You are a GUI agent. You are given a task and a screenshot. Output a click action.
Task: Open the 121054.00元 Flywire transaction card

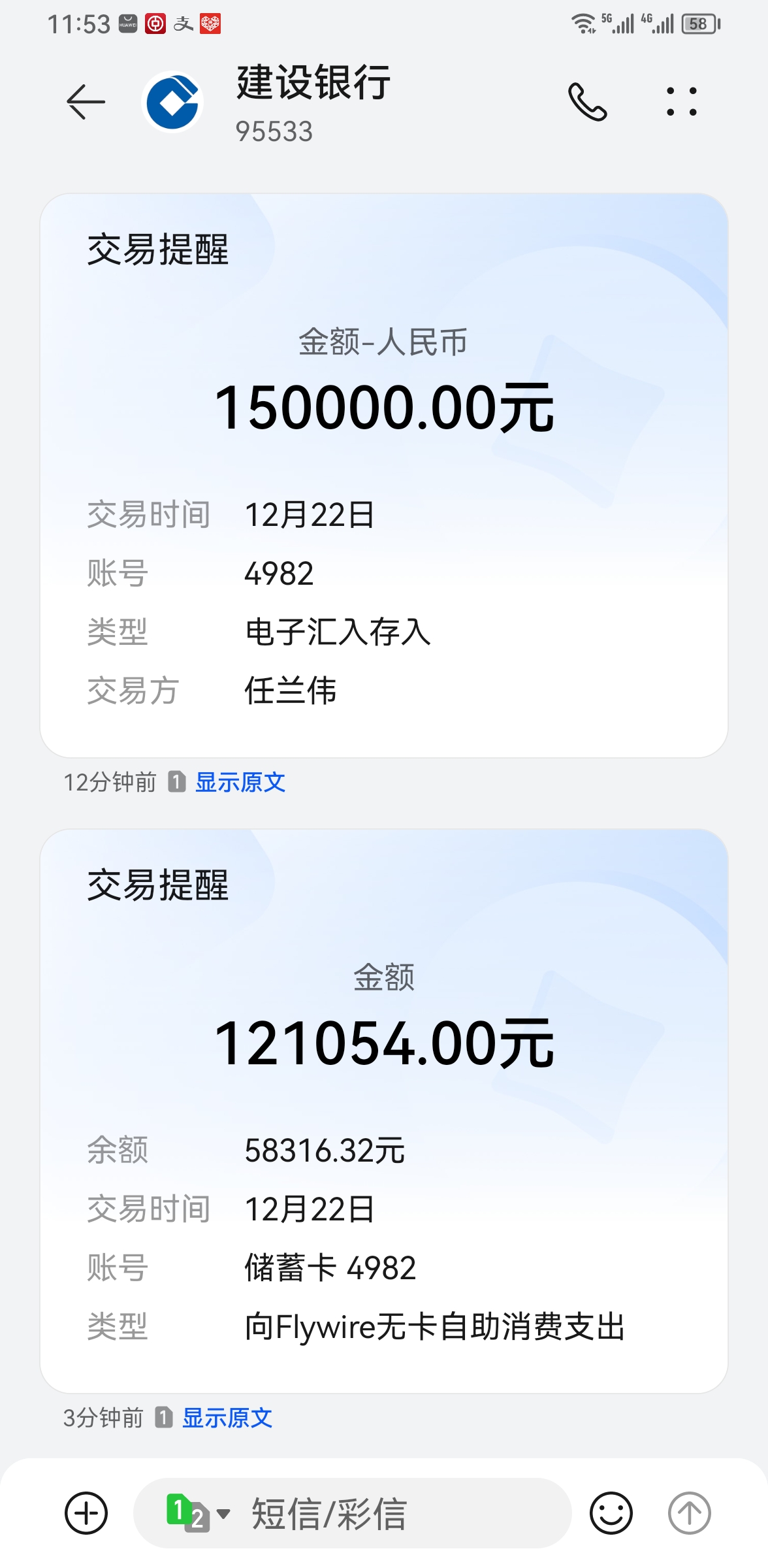coord(384,1111)
